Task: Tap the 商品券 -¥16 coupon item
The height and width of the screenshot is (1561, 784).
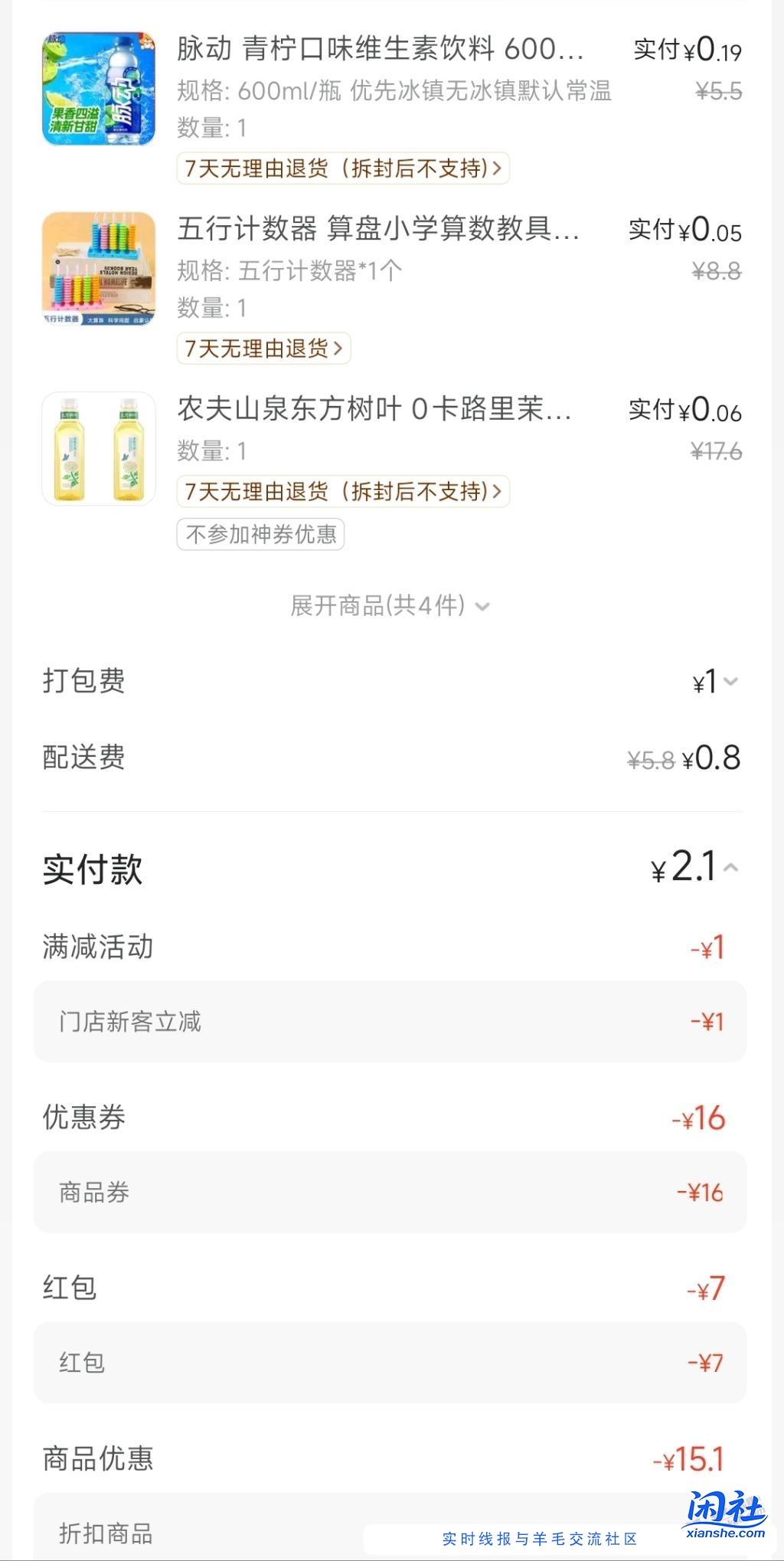Action: coord(390,1192)
